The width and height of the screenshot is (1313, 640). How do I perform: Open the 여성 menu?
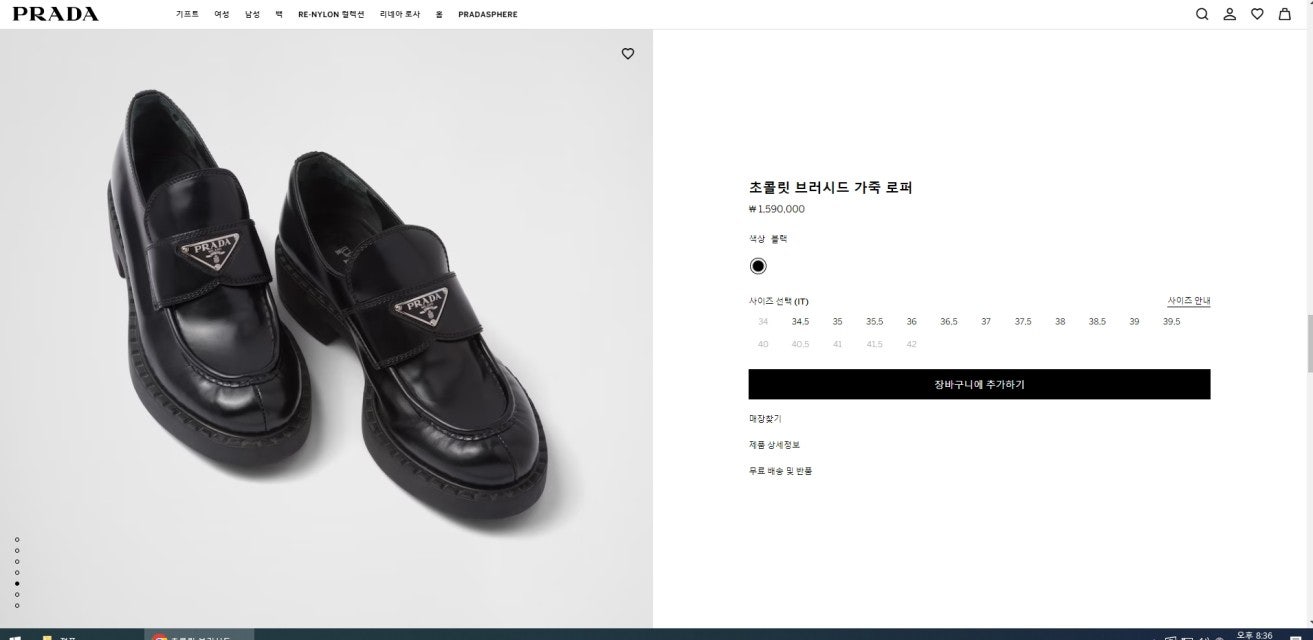[x=222, y=15]
